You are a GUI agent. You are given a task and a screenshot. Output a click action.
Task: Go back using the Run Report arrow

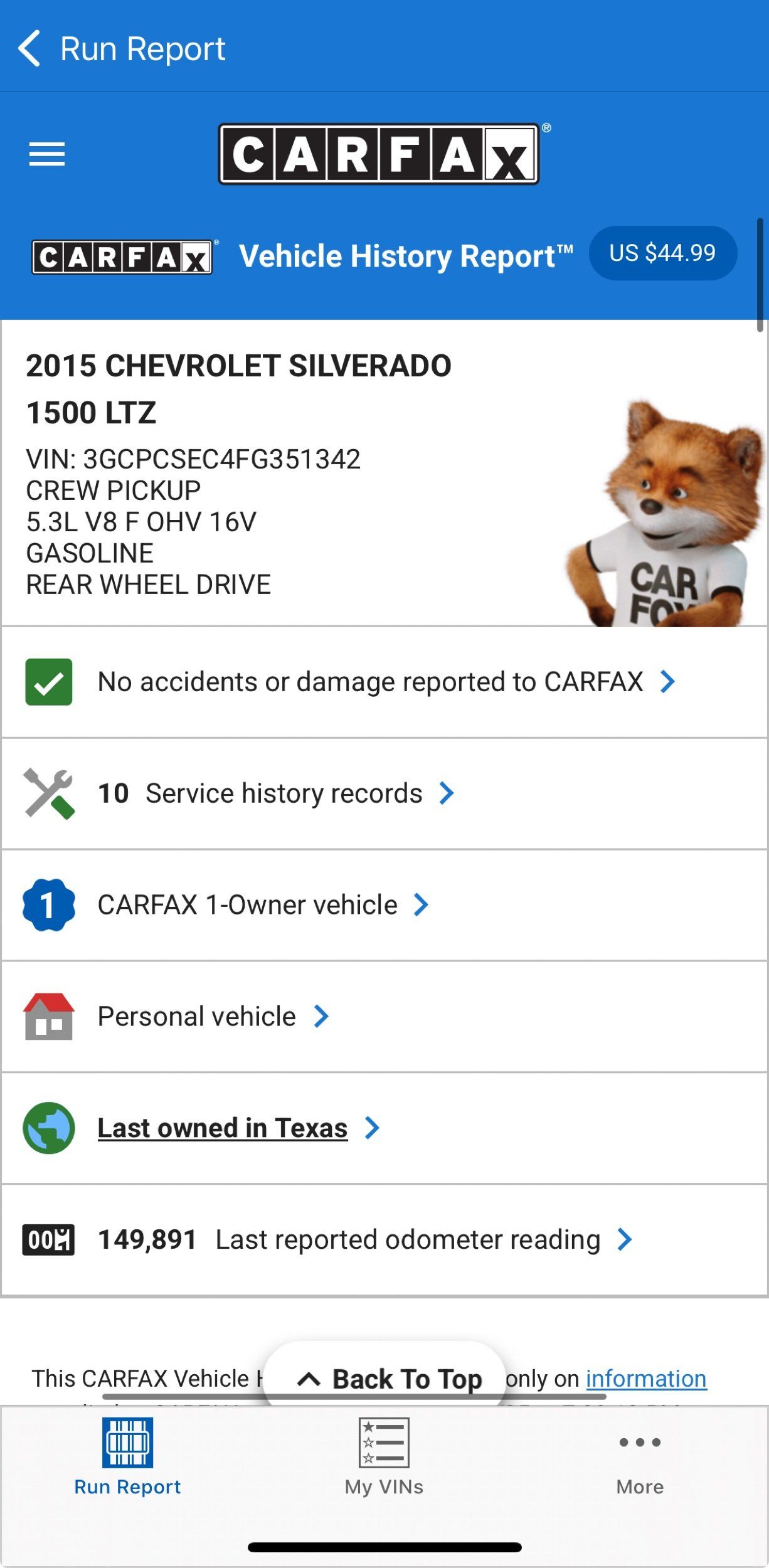(x=29, y=48)
